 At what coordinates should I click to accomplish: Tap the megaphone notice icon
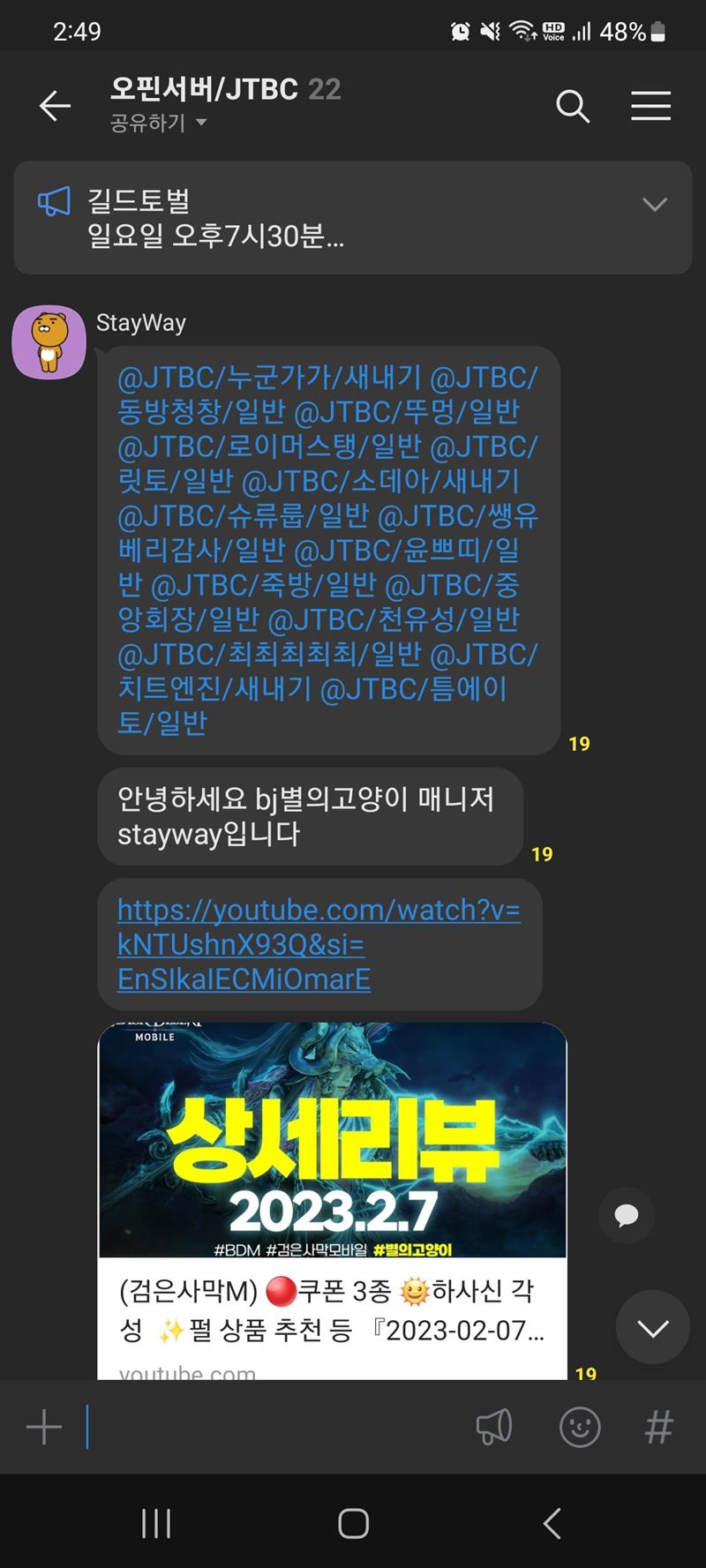click(x=494, y=1427)
